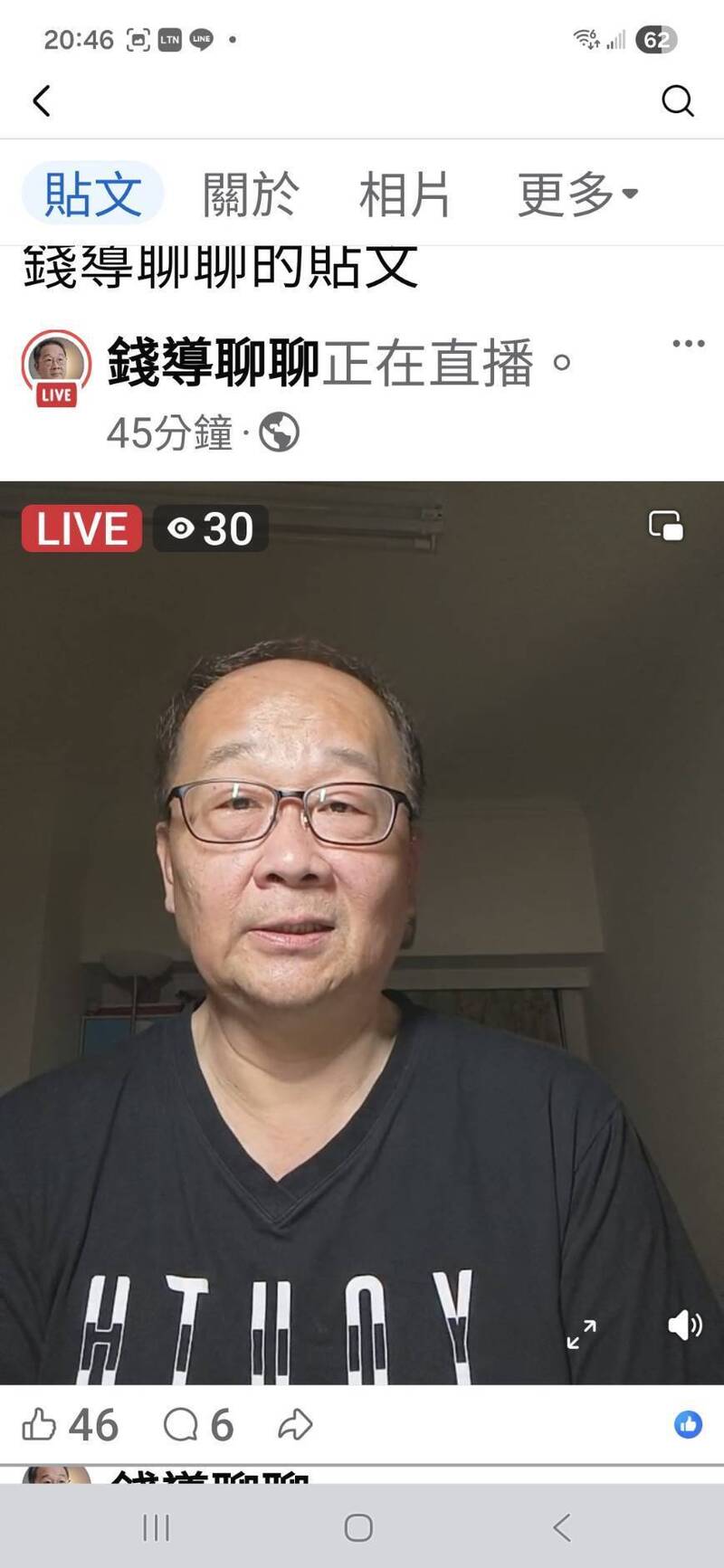View the reactions on this post
The image size is (724, 1568).
(688, 1425)
